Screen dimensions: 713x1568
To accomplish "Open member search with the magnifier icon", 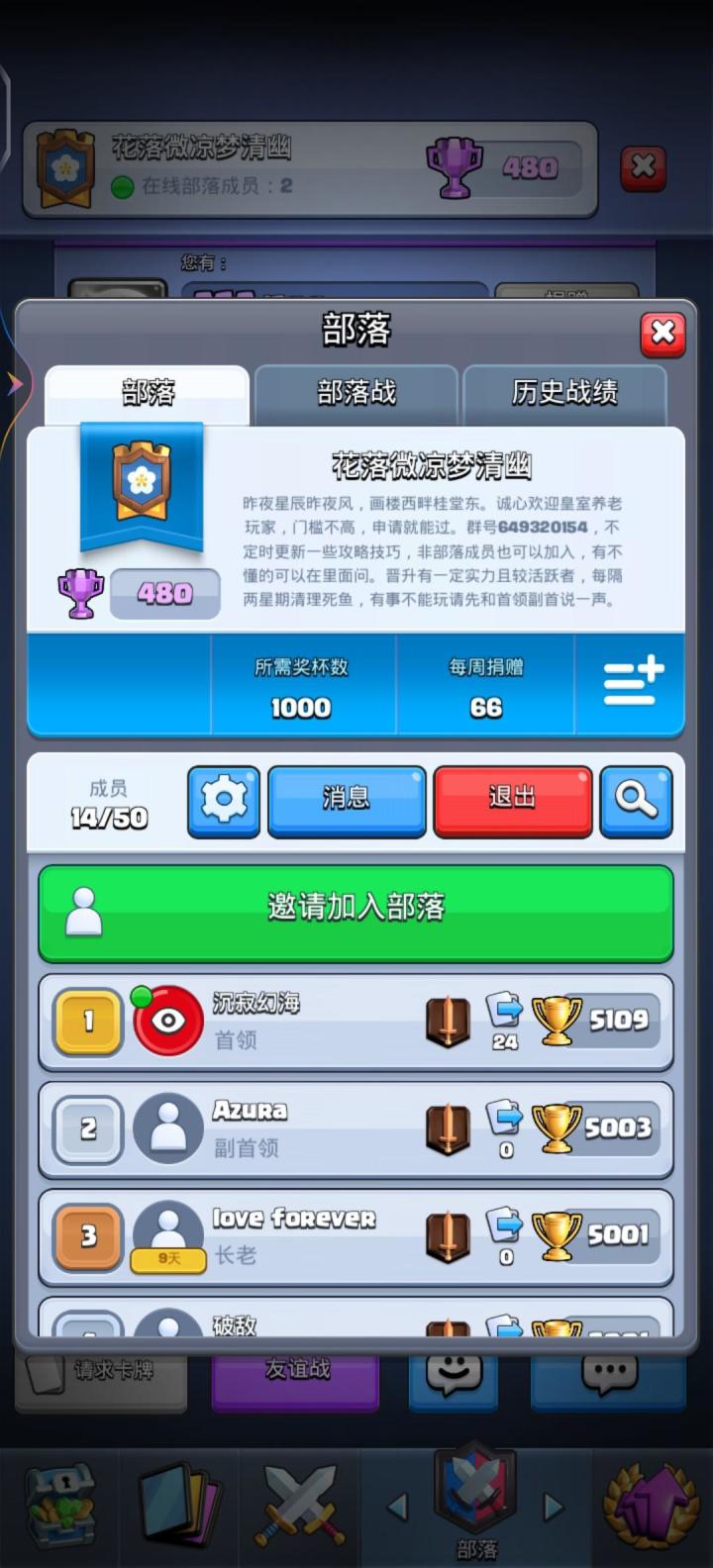I will [637, 802].
